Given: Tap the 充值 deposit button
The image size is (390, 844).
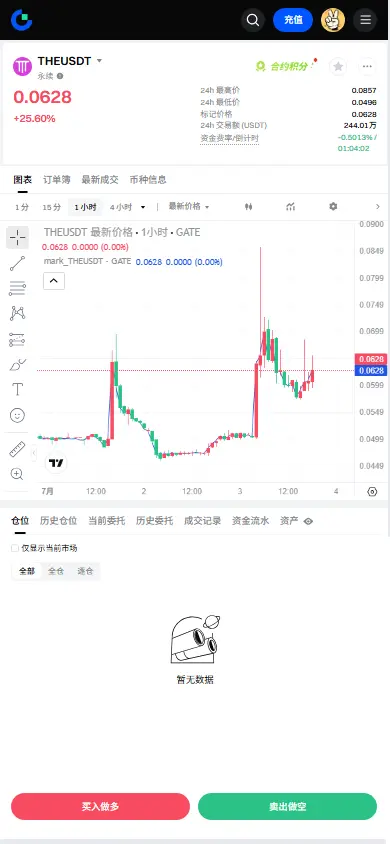Looking at the screenshot, I should coord(293,20).
